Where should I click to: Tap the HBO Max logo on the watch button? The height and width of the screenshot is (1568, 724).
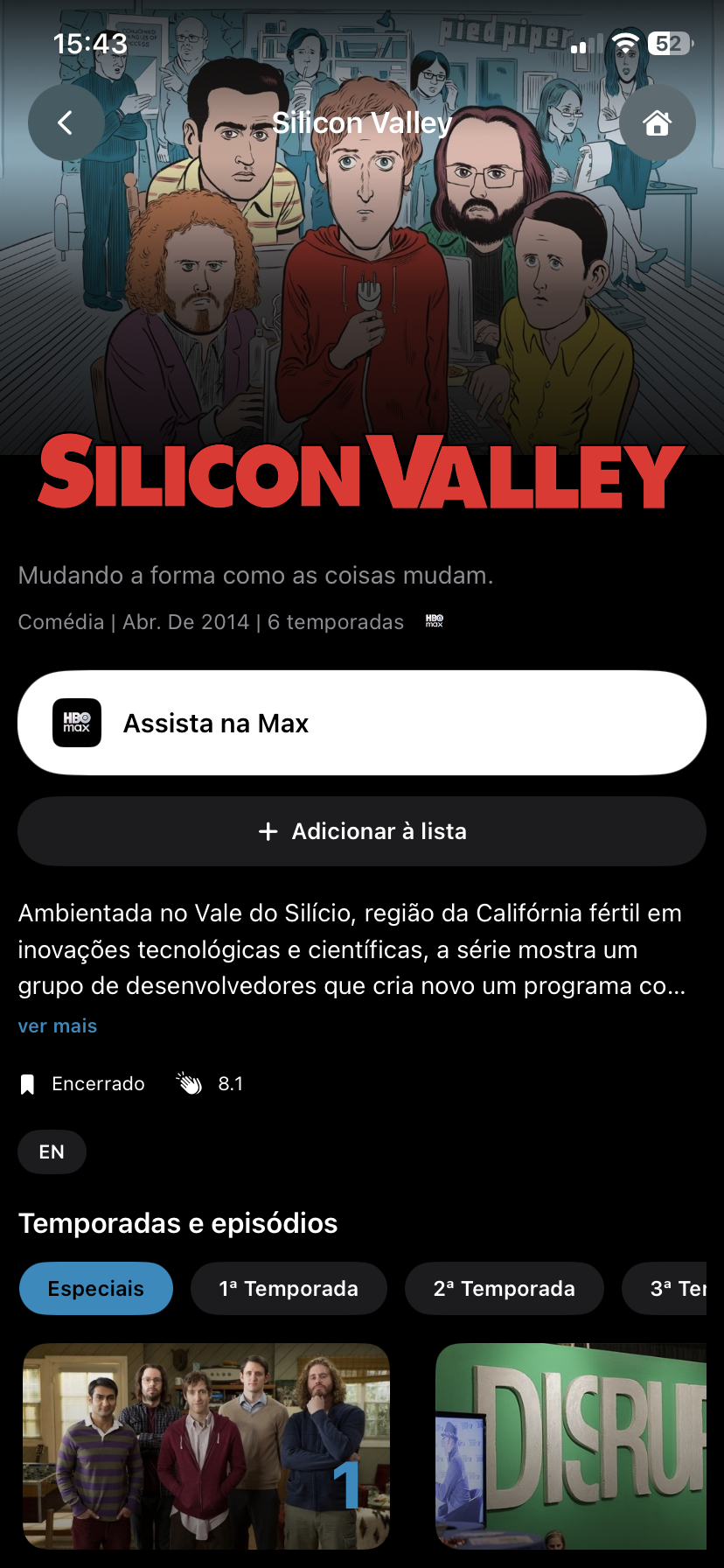76,723
